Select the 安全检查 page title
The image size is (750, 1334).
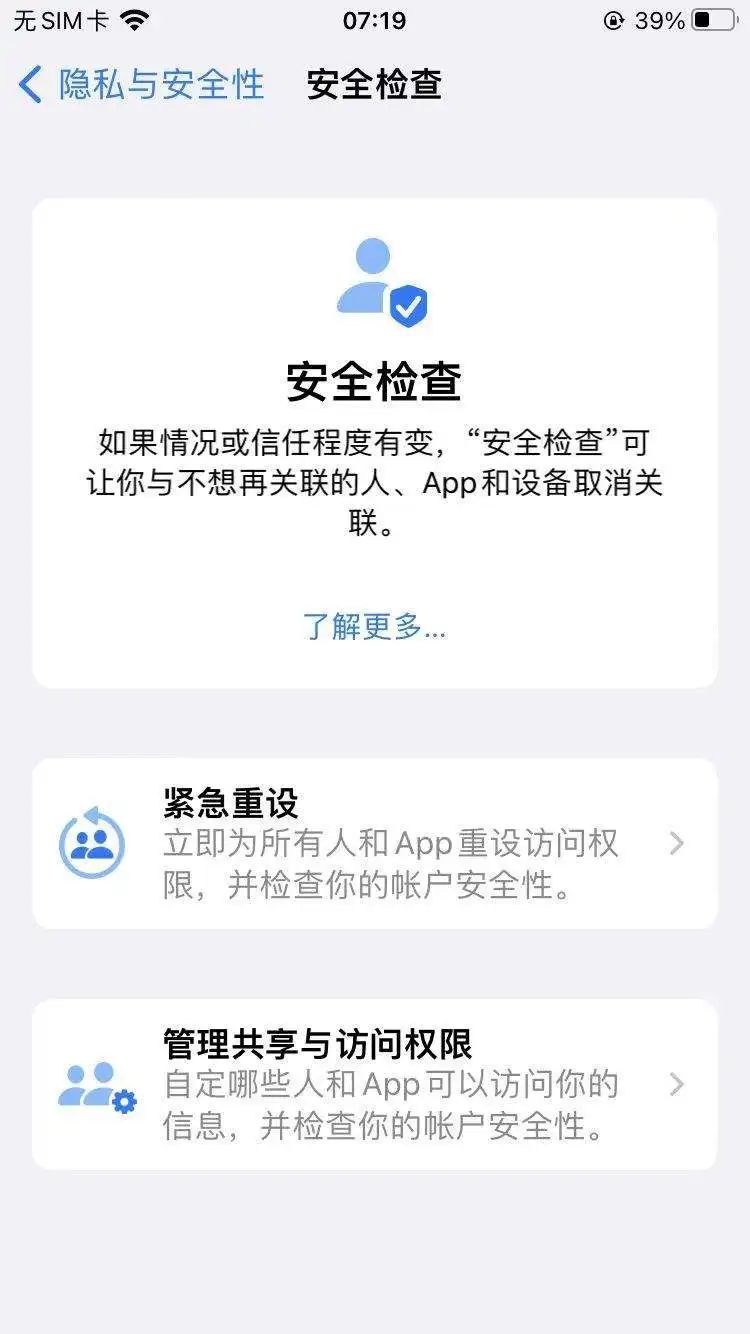[x=375, y=86]
